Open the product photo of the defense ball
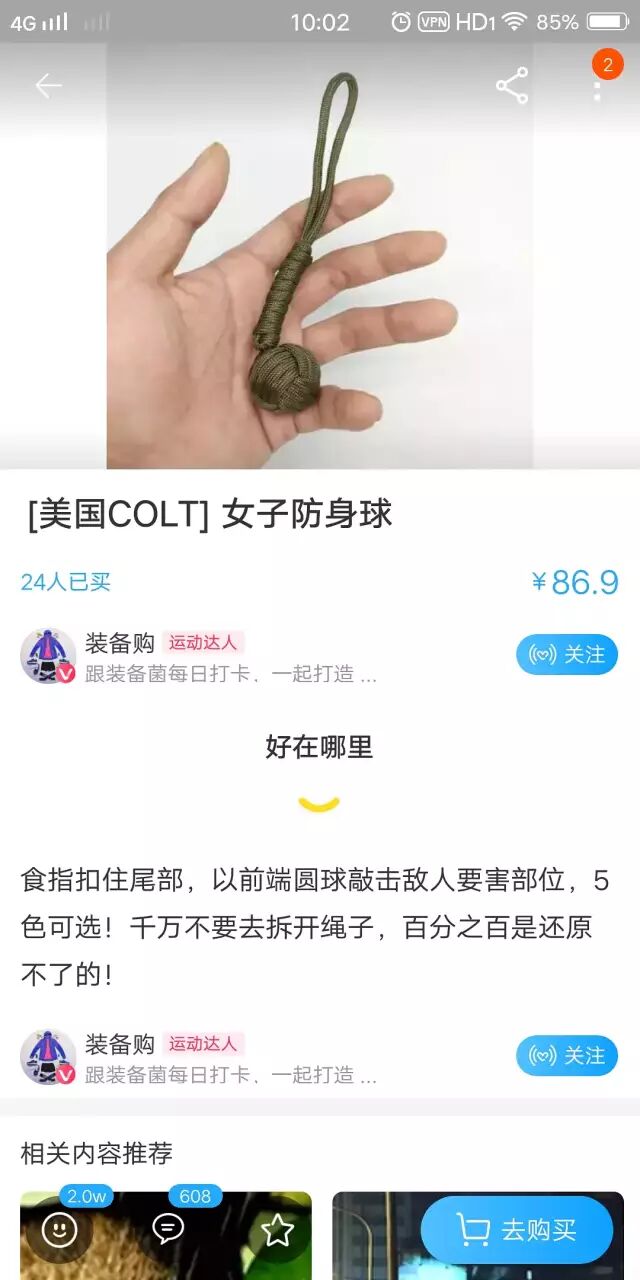Viewport: 640px width, 1280px height. point(320,256)
